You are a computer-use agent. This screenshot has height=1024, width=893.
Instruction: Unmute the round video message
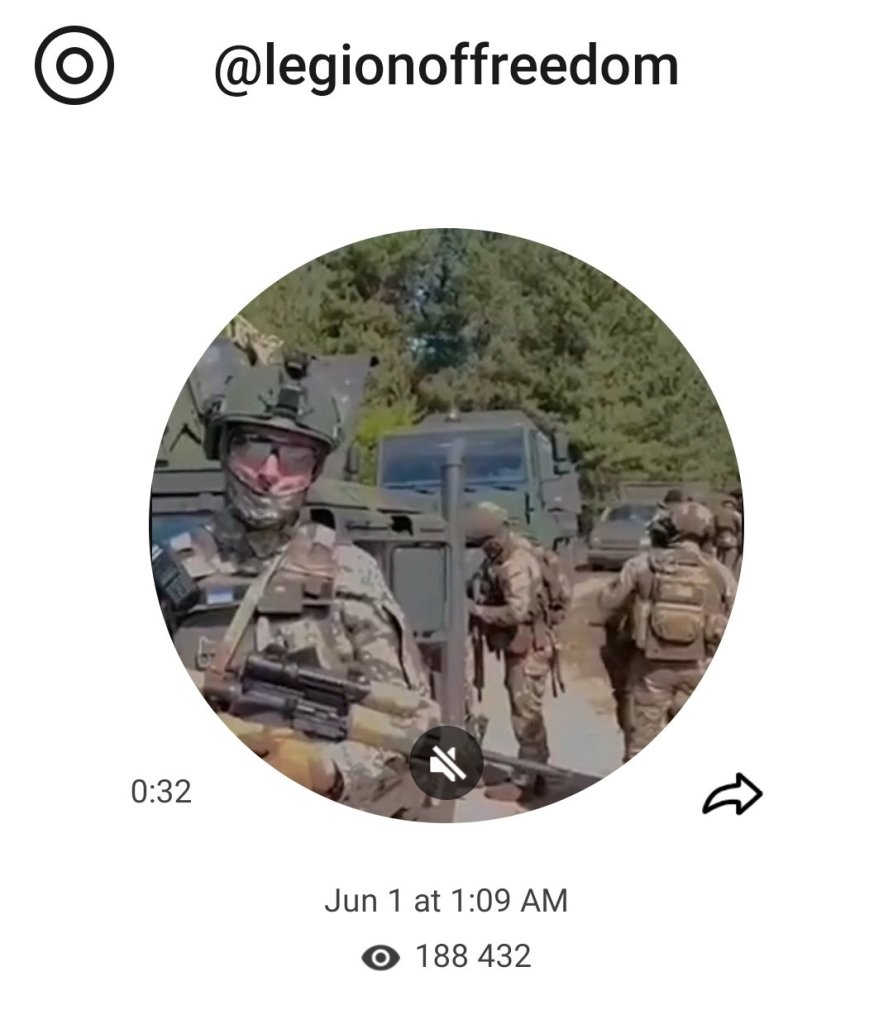[x=446, y=765]
